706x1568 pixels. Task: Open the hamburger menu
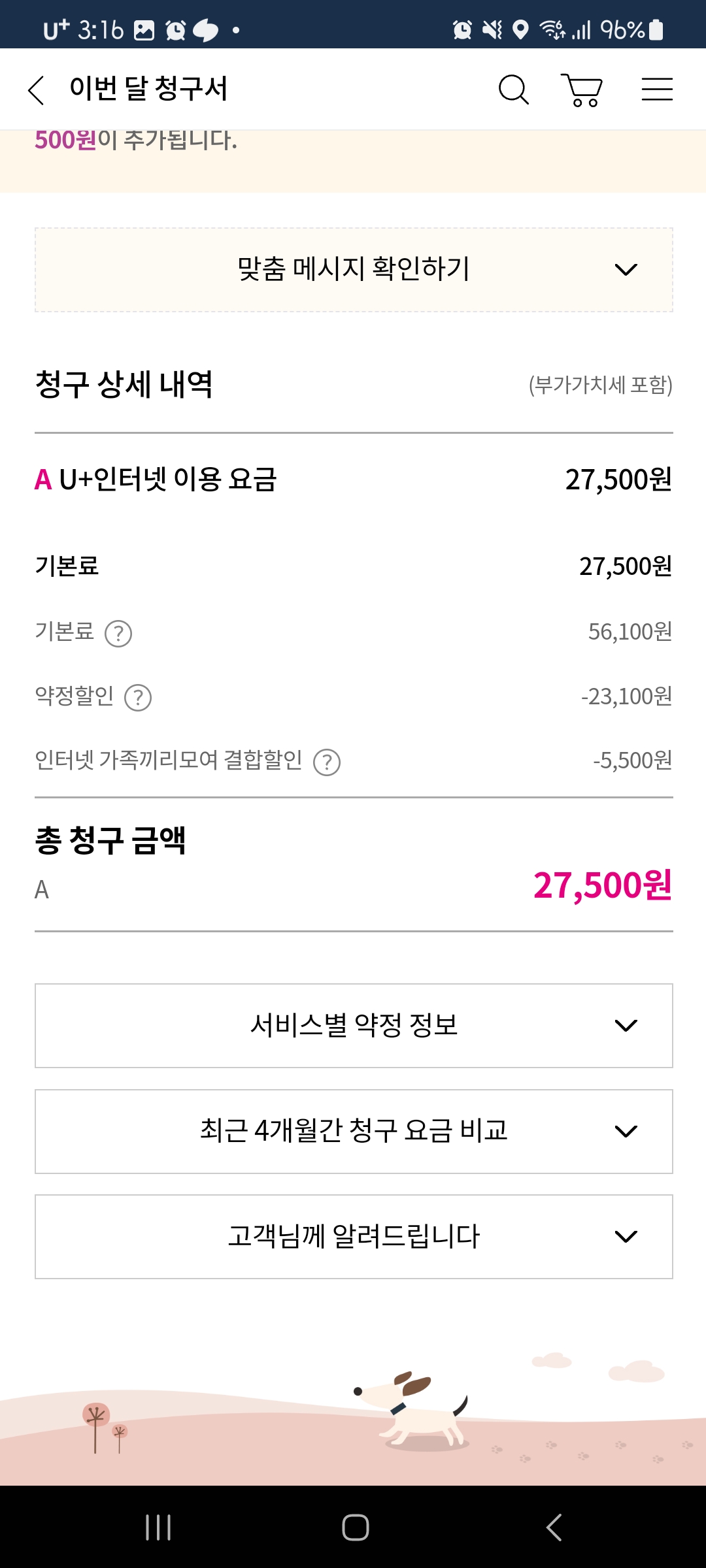pos(657,90)
